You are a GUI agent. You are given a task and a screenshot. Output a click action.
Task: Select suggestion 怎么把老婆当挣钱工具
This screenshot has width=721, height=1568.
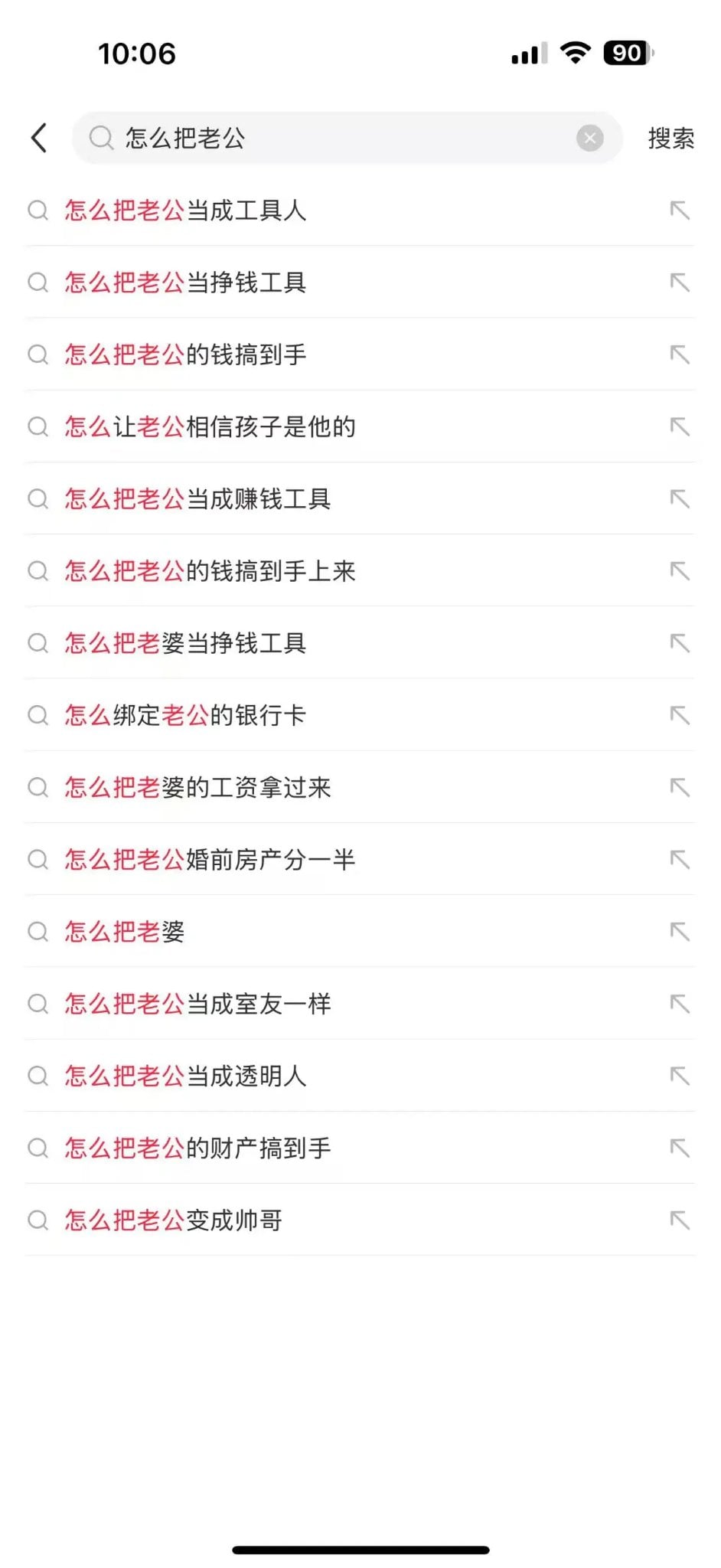click(x=186, y=643)
